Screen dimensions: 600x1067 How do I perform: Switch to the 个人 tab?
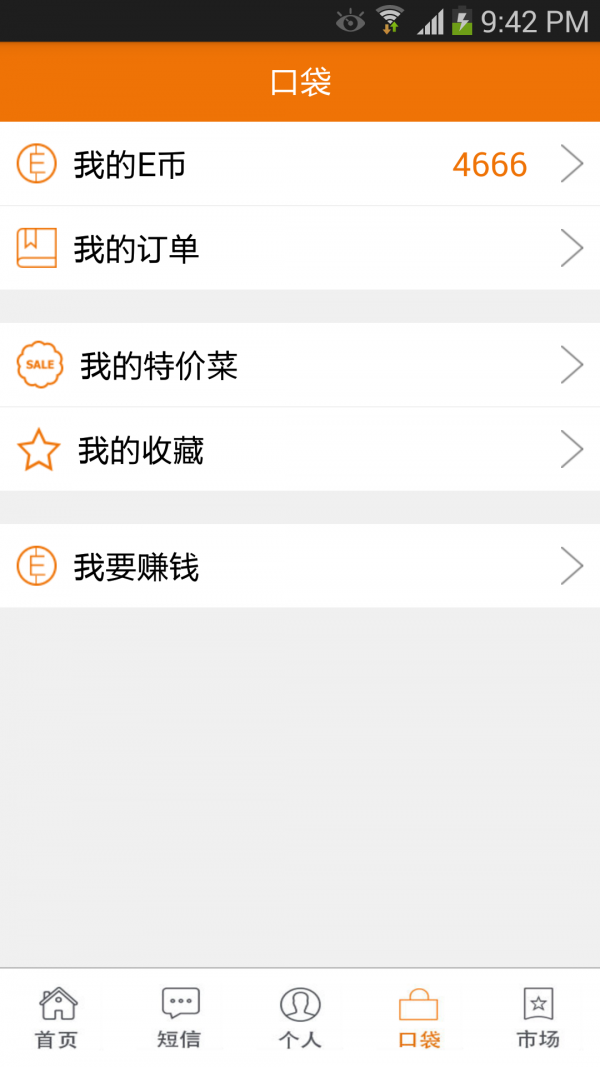300,1018
